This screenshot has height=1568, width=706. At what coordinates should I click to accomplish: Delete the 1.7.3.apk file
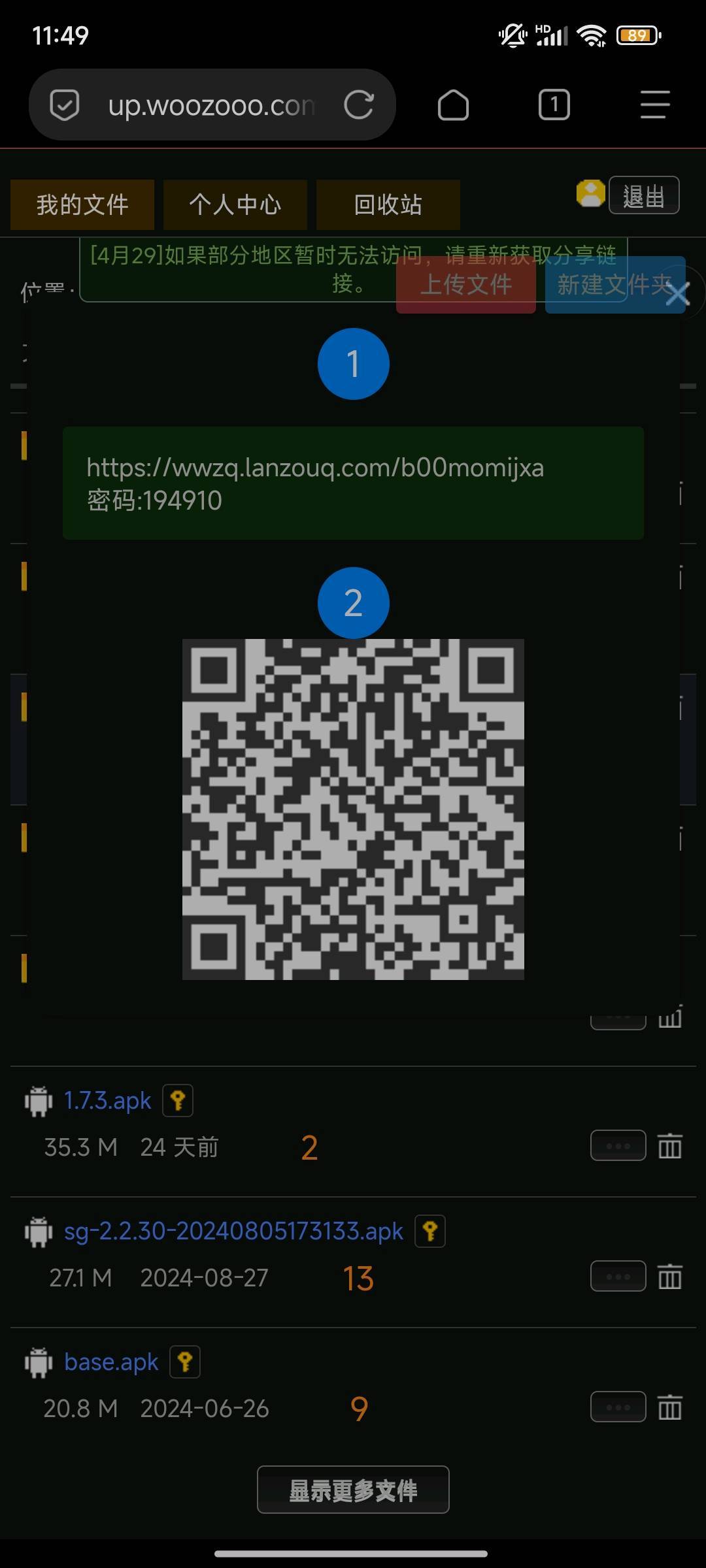pos(669,1146)
